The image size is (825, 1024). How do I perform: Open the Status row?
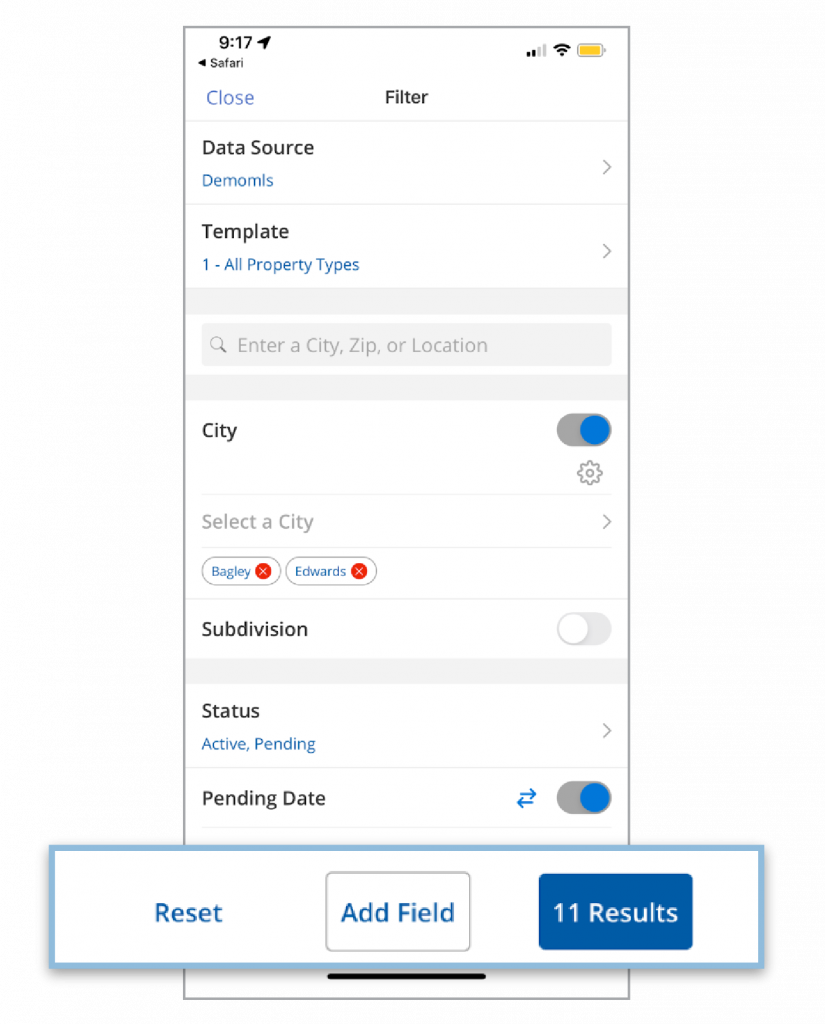[x=406, y=727]
